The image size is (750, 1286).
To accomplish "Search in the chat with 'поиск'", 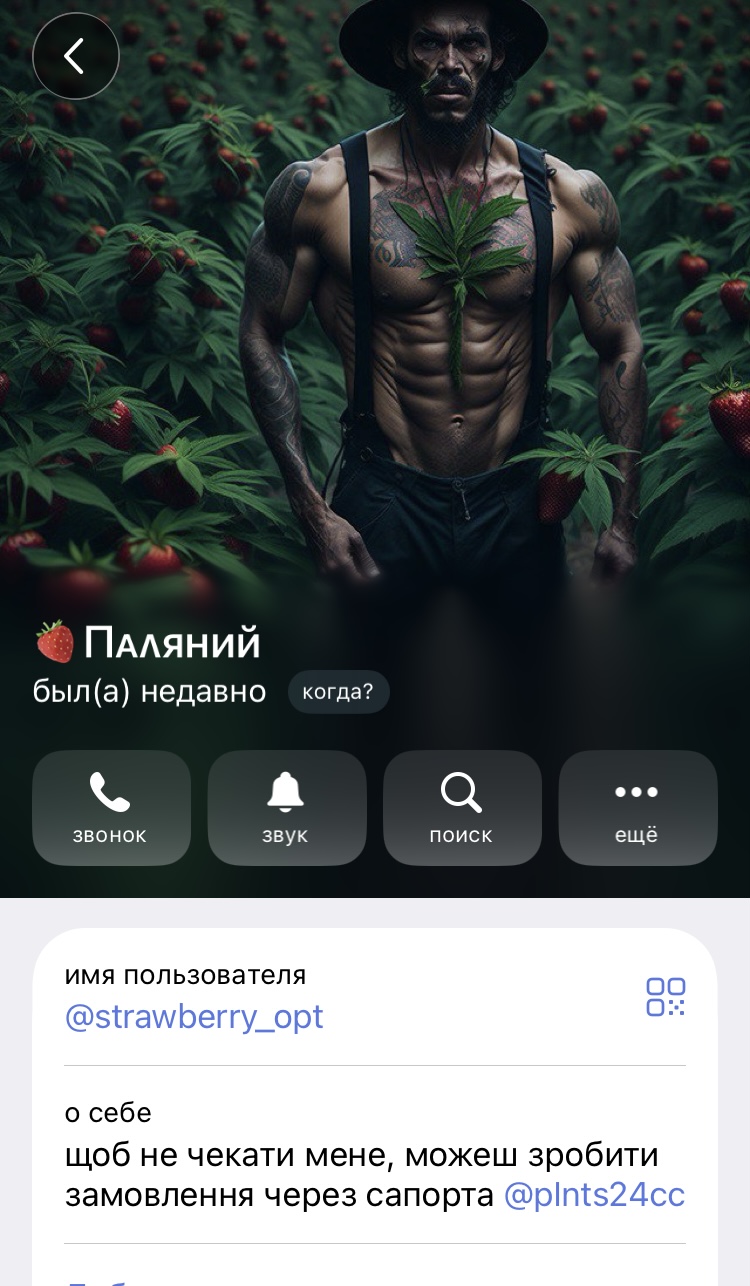I will pos(462,808).
